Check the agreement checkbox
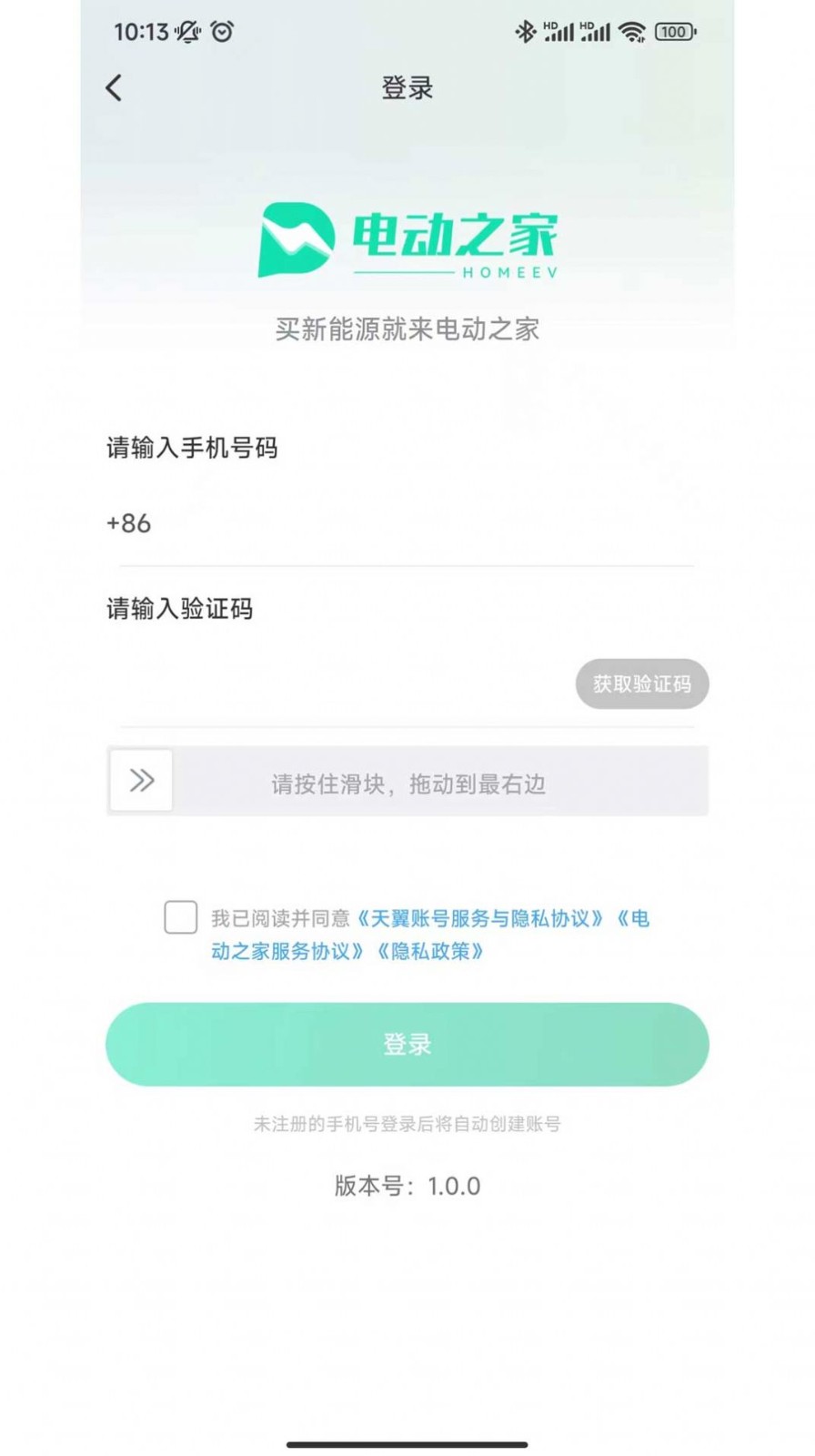The image size is (815, 1456). point(180,917)
